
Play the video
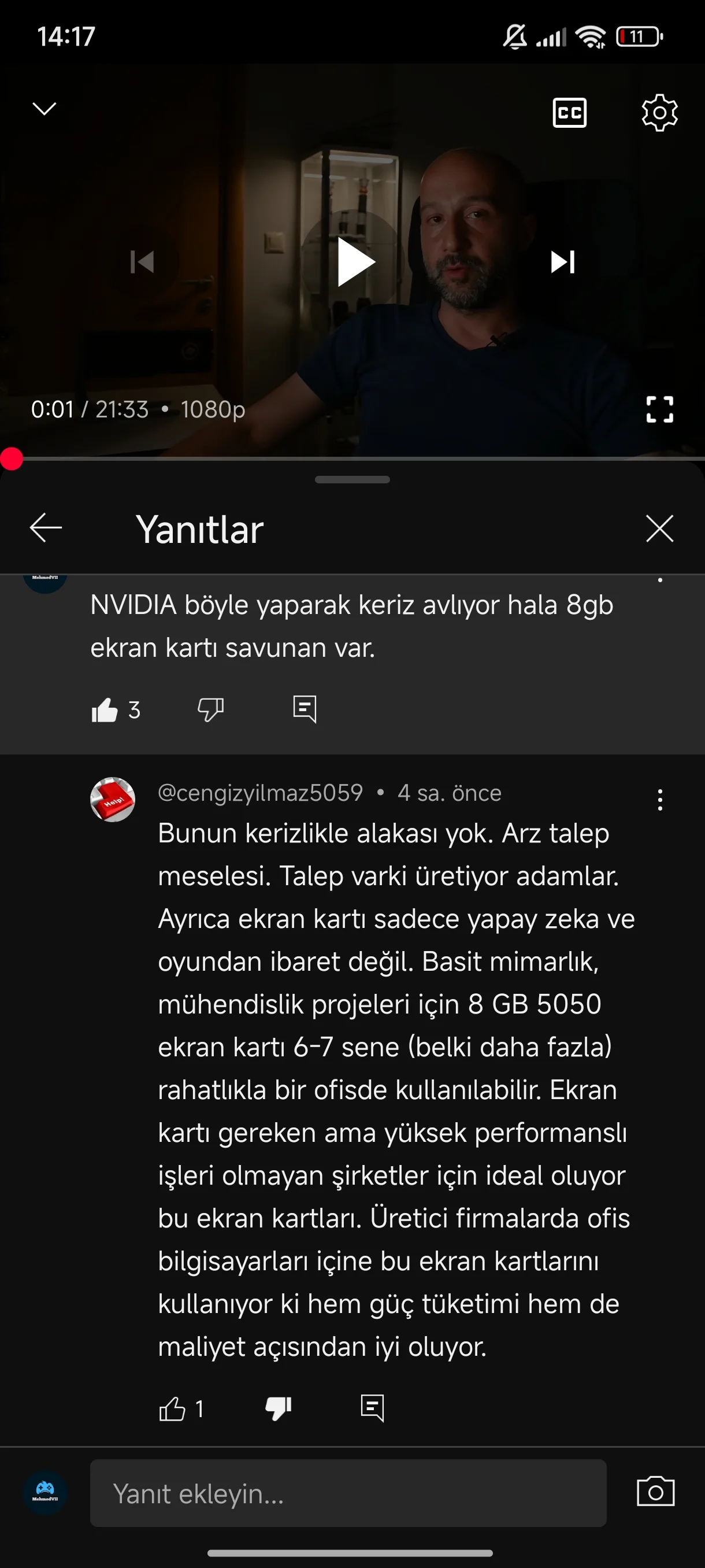(354, 262)
